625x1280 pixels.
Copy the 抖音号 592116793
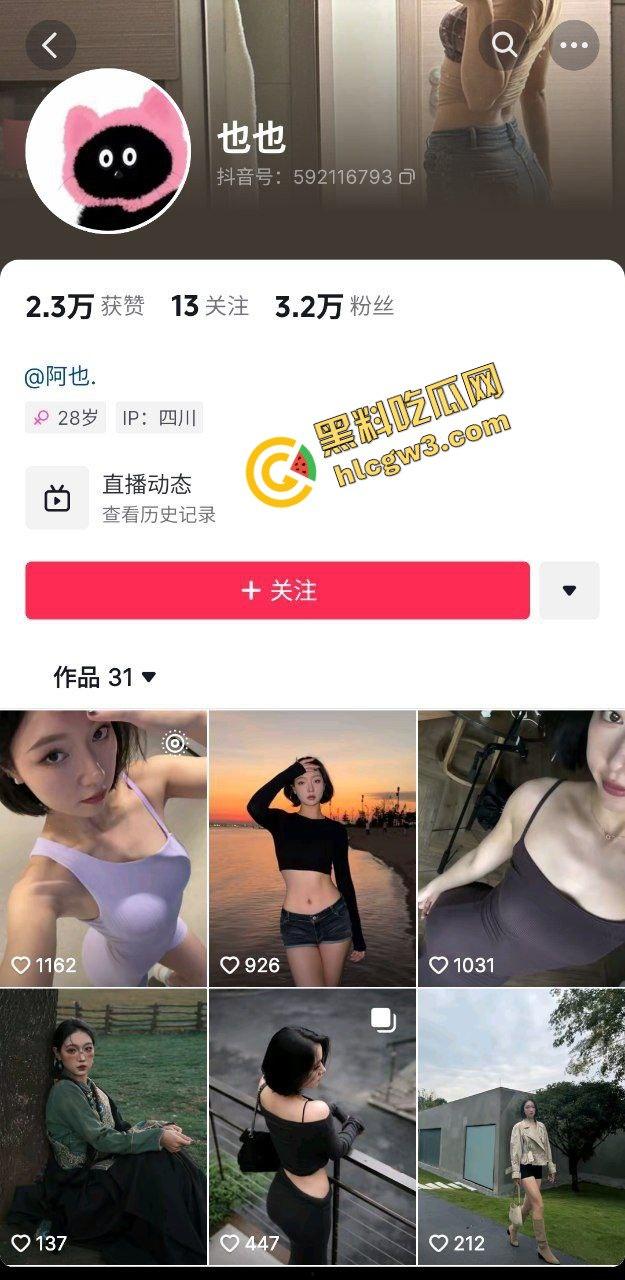tap(407, 177)
